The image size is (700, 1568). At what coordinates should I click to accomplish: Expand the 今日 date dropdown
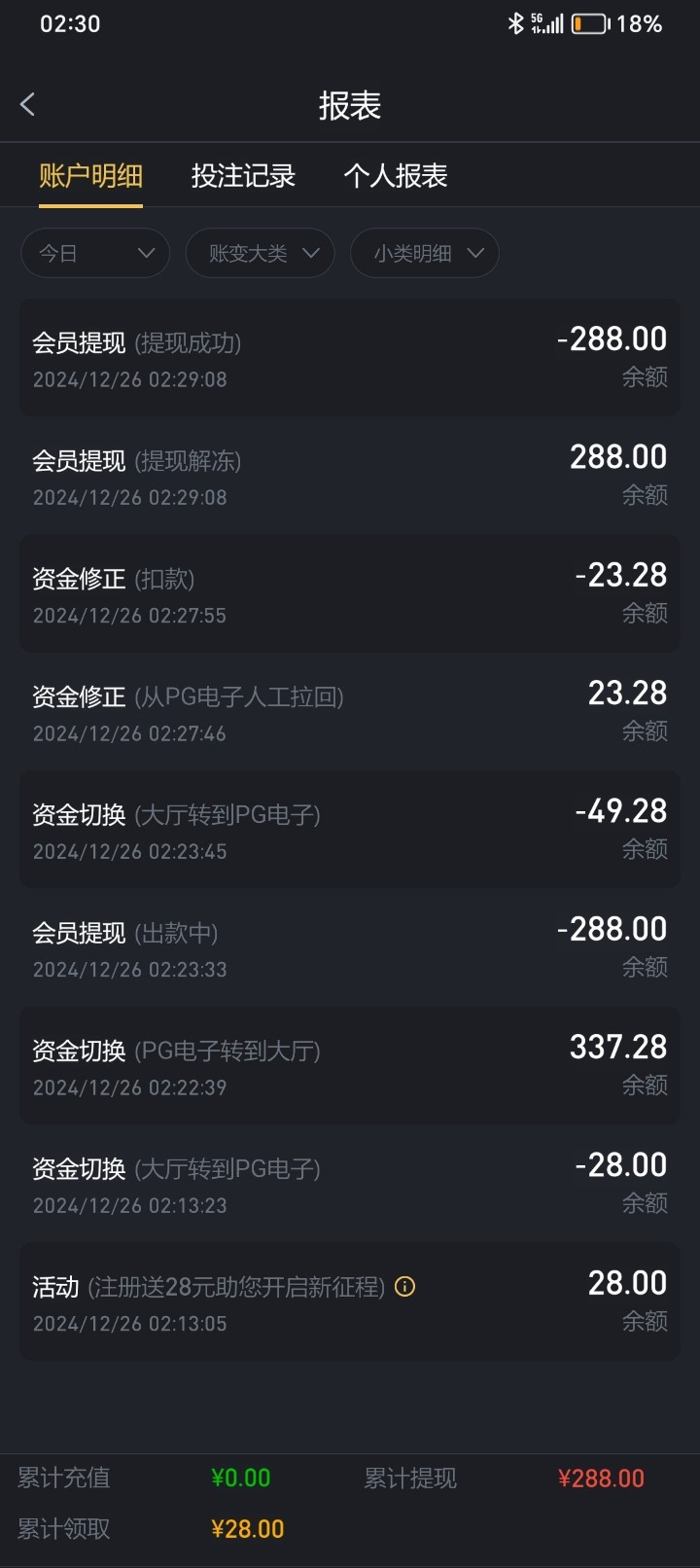(x=95, y=254)
